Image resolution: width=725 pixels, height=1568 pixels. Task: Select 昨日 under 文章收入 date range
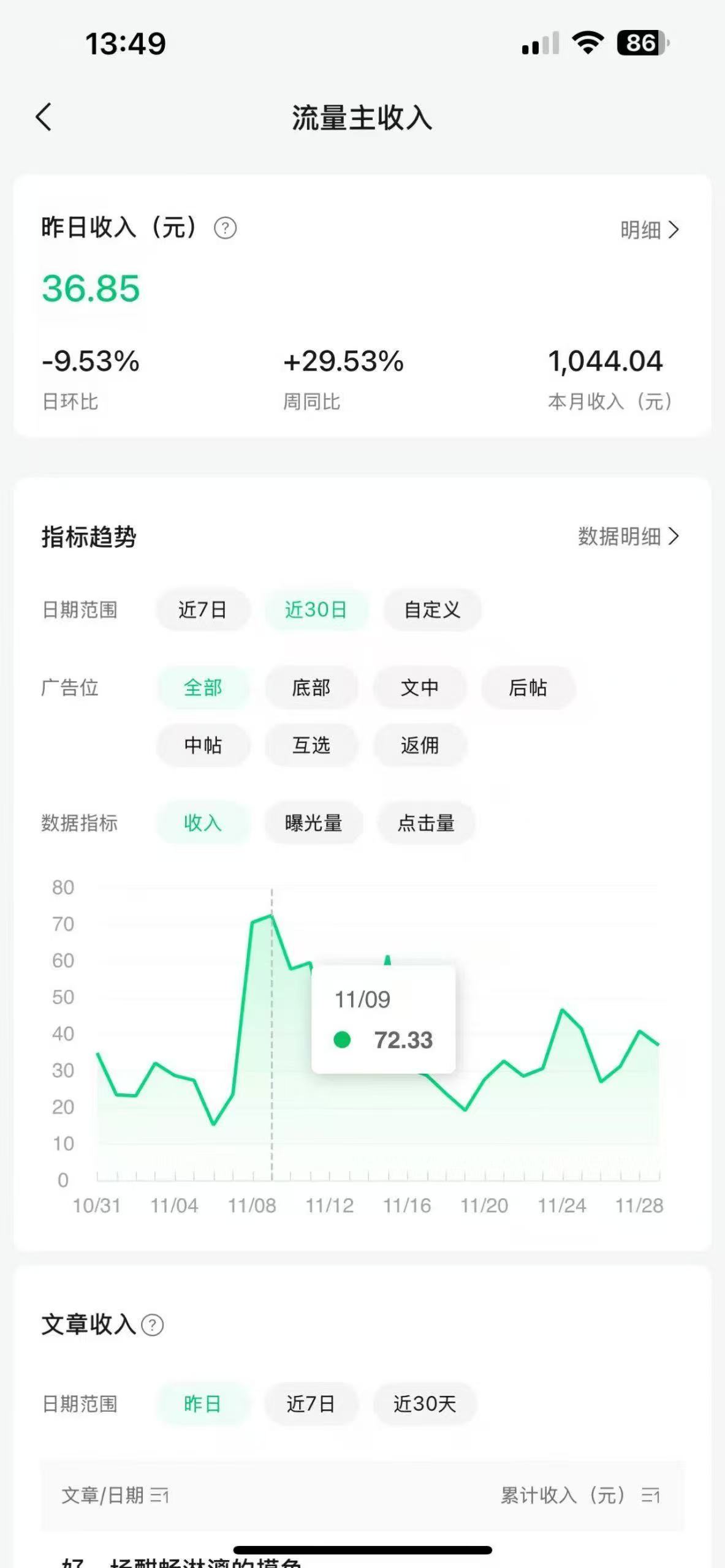[x=204, y=1404]
